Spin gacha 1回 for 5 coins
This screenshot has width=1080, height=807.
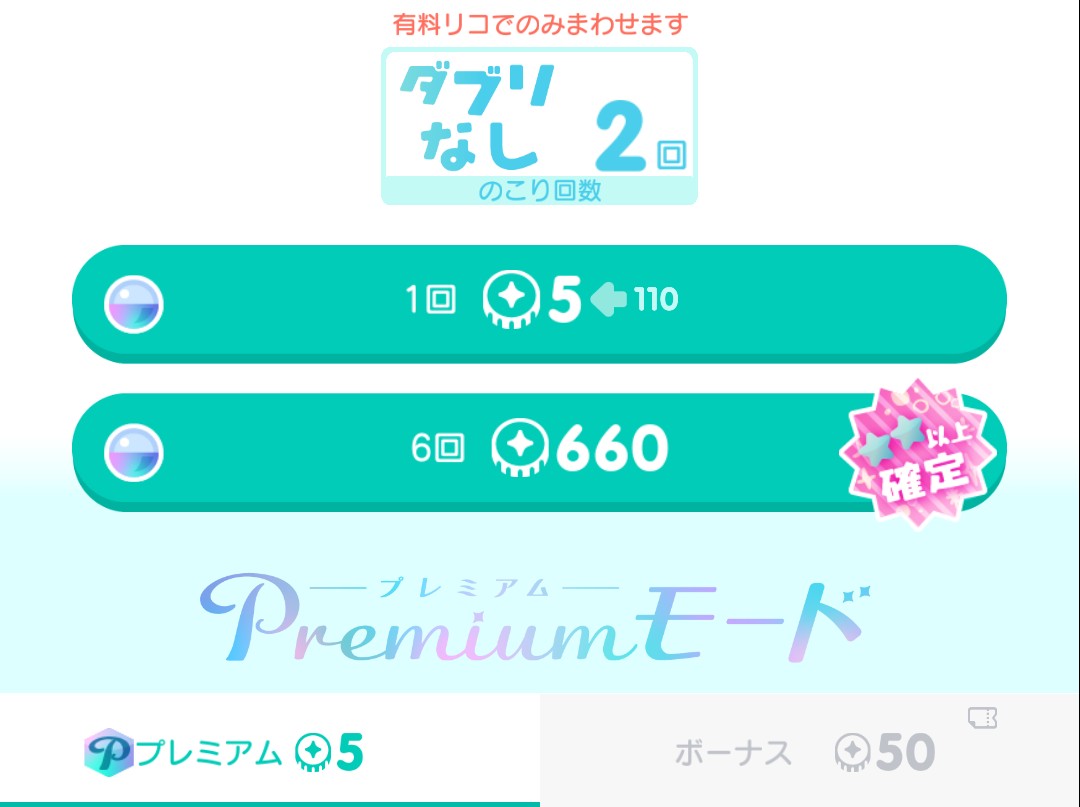tap(540, 299)
